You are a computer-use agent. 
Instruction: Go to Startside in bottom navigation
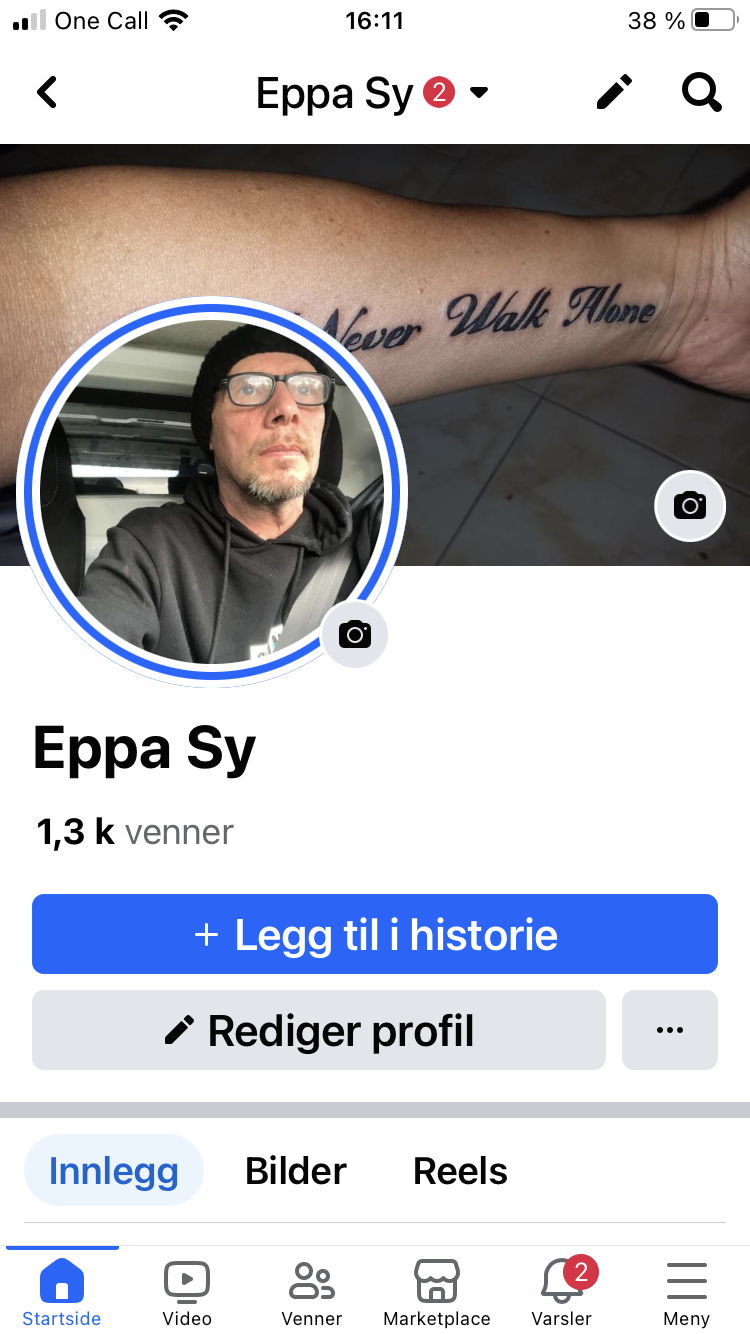pyautogui.click(x=62, y=1291)
